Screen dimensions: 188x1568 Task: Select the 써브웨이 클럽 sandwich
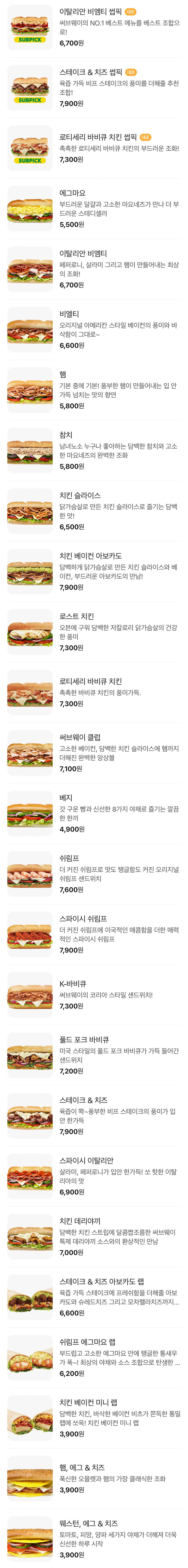pos(94,752)
